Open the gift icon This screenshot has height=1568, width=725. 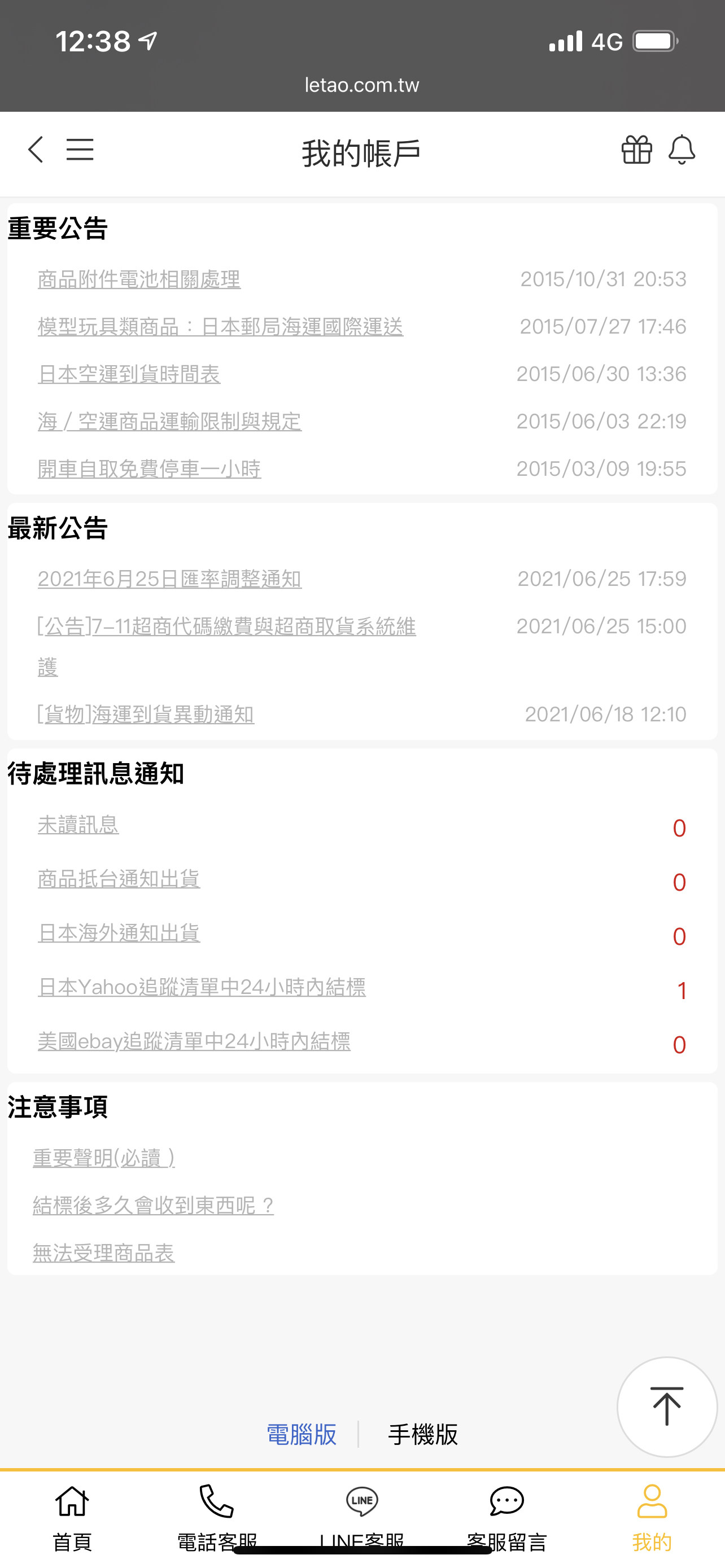point(636,150)
